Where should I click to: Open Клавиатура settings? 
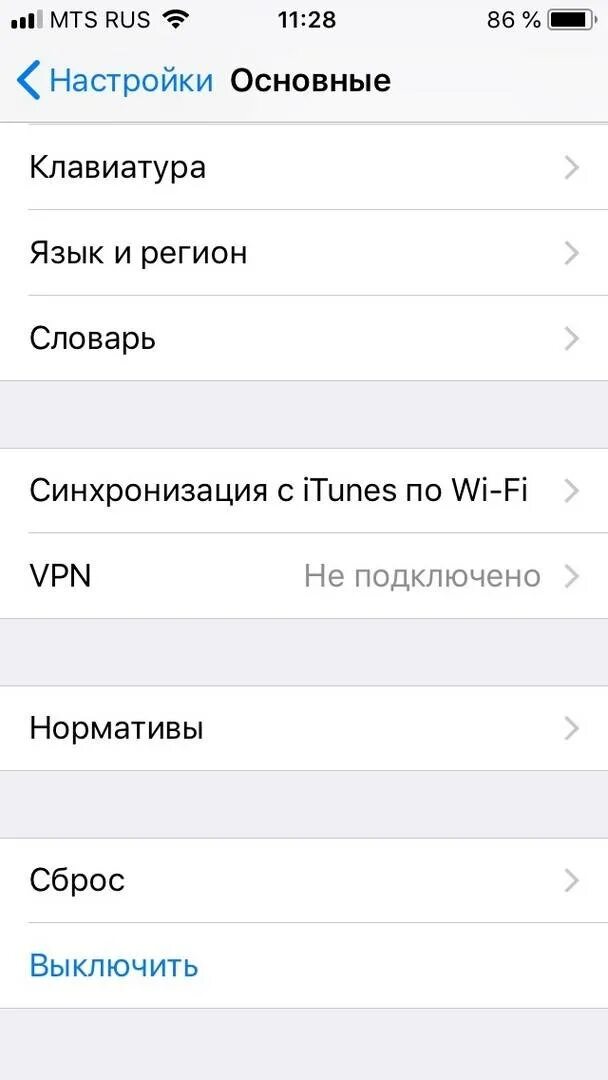pos(304,167)
